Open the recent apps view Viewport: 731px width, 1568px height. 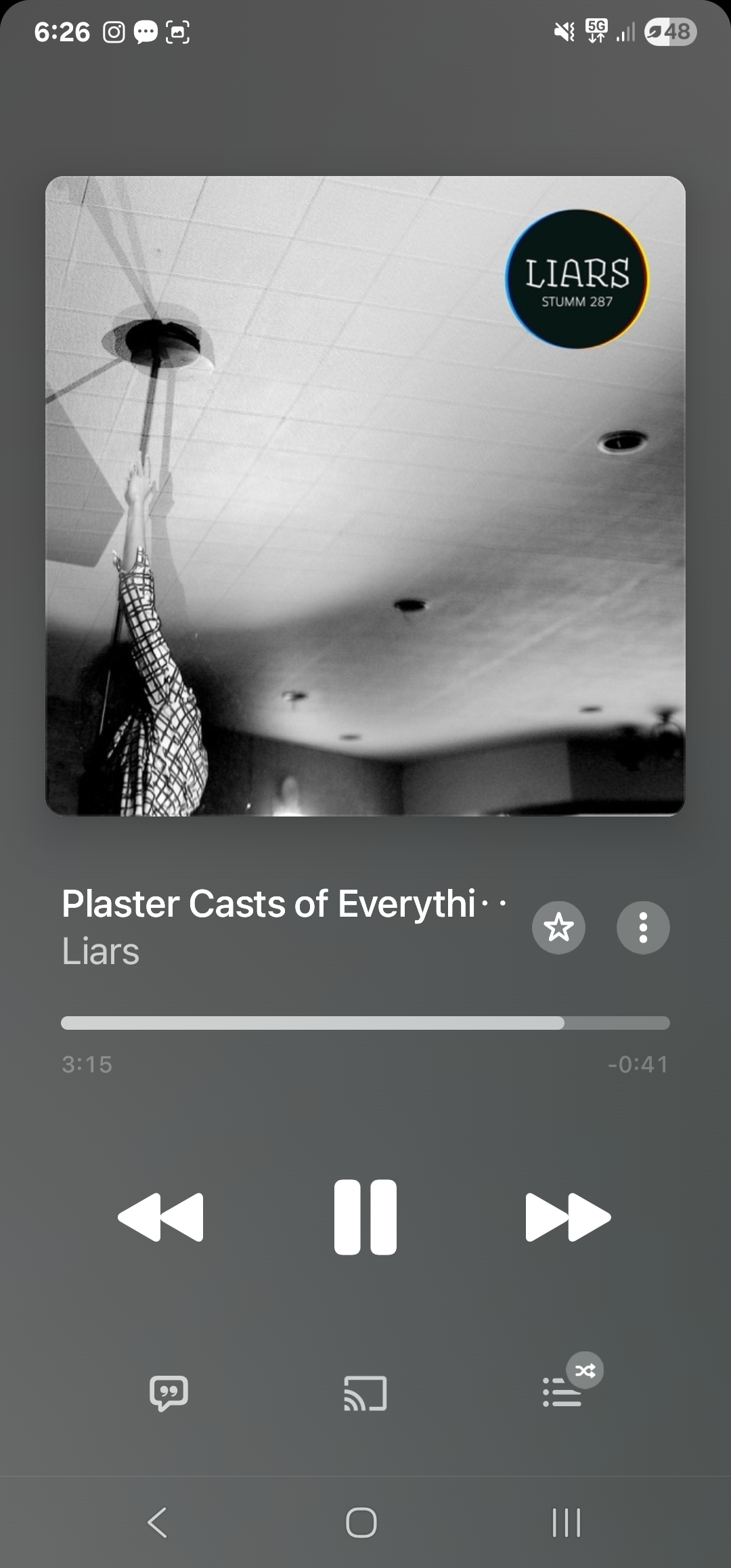[566, 1523]
